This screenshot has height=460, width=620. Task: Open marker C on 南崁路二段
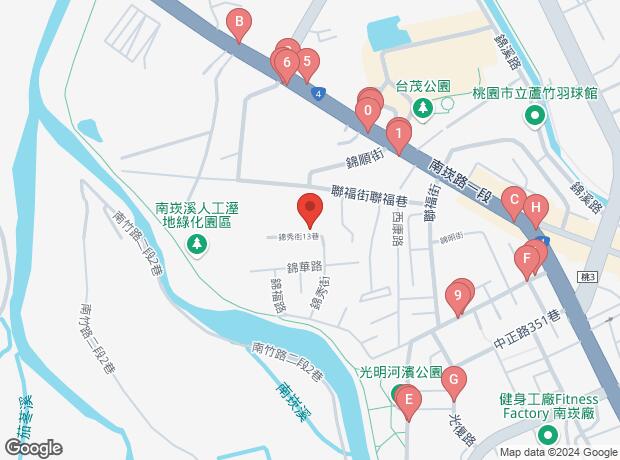pyautogui.click(x=514, y=202)
